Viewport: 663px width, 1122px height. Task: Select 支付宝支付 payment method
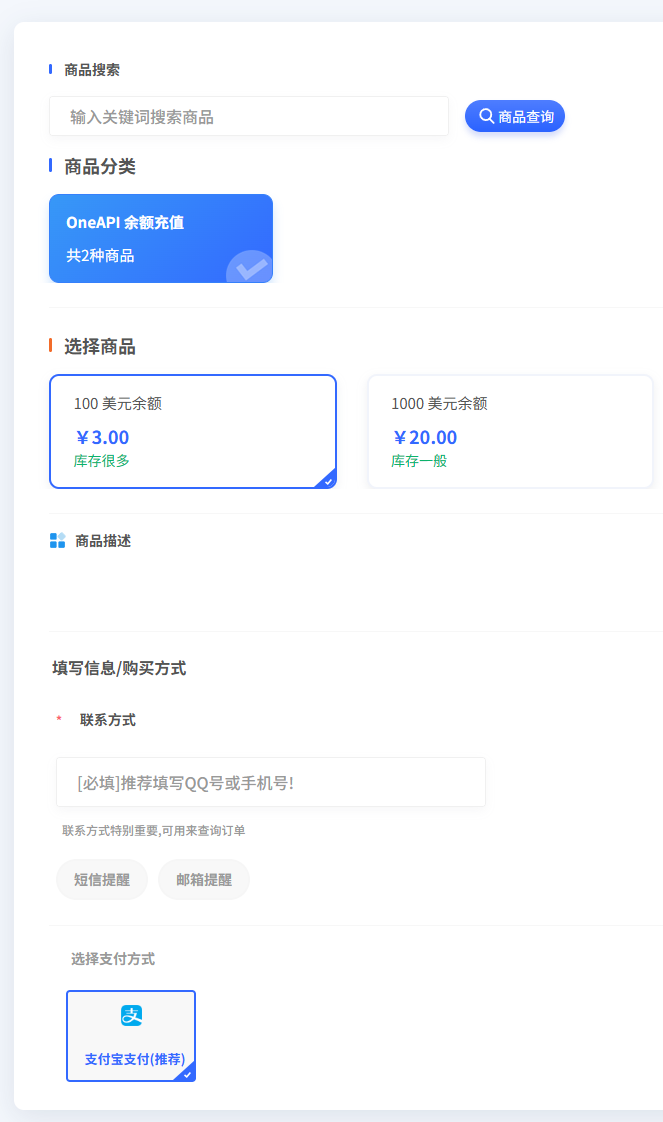coord(131,1035)
